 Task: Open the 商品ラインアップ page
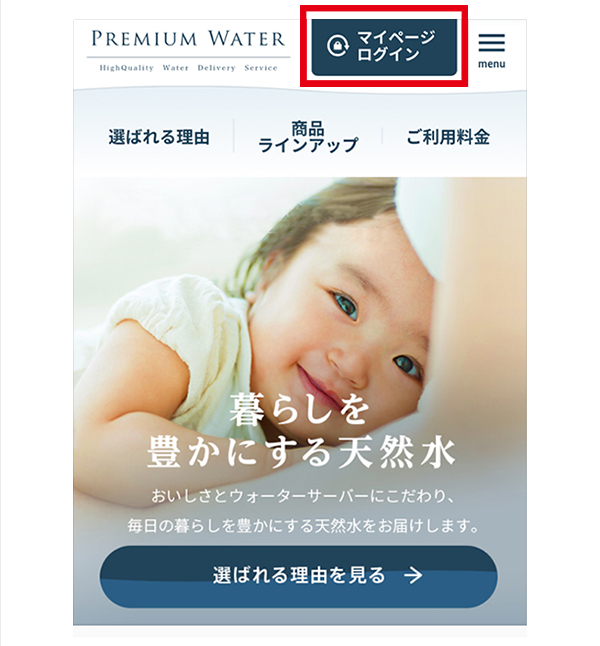308,137
